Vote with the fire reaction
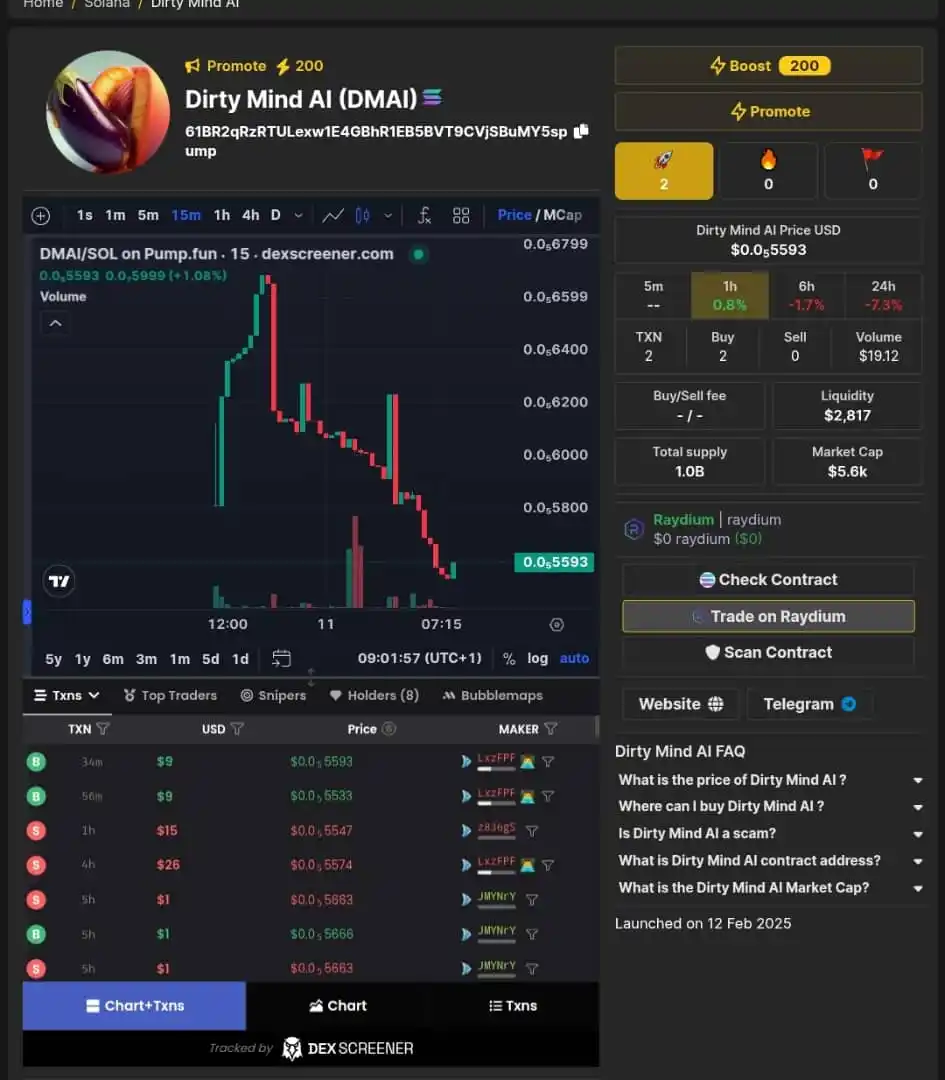The image size is (945, 1080). click(x=768, y=171)
